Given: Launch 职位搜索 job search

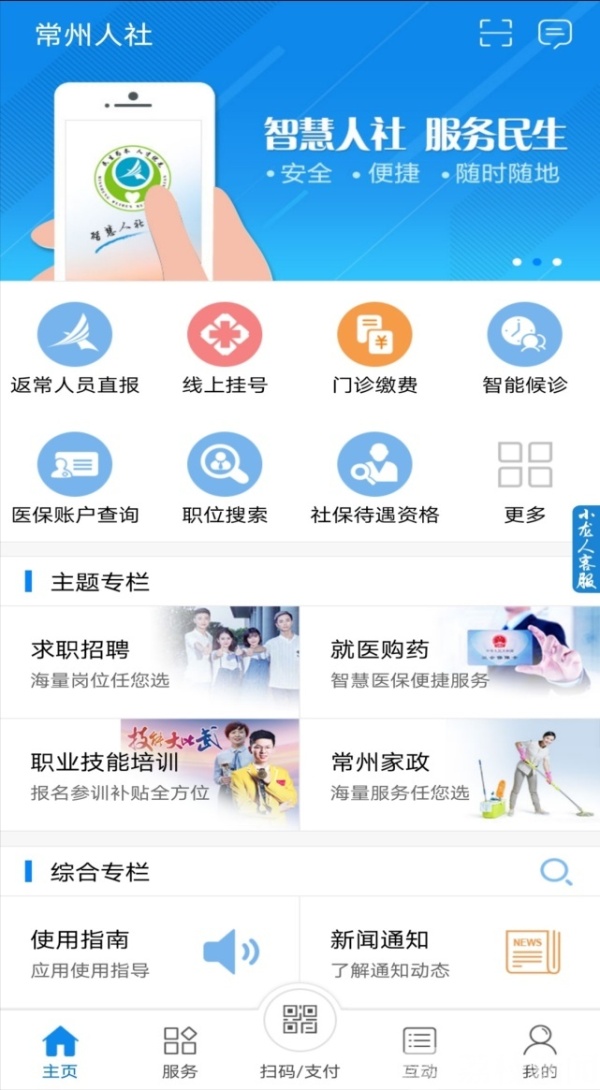Looking at the screenshot, I should tap(225, 478).
